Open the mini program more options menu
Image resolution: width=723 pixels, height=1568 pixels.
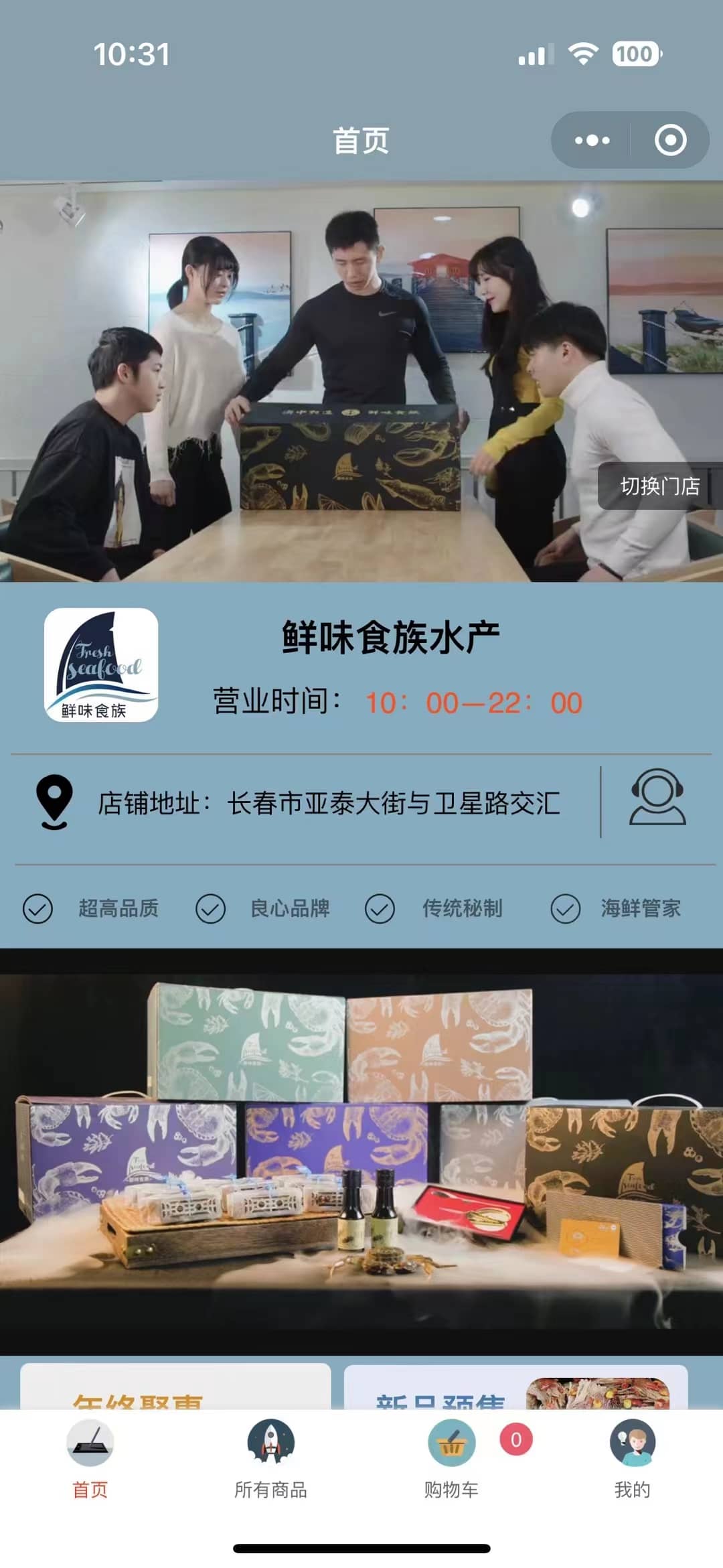pos(592,140)
